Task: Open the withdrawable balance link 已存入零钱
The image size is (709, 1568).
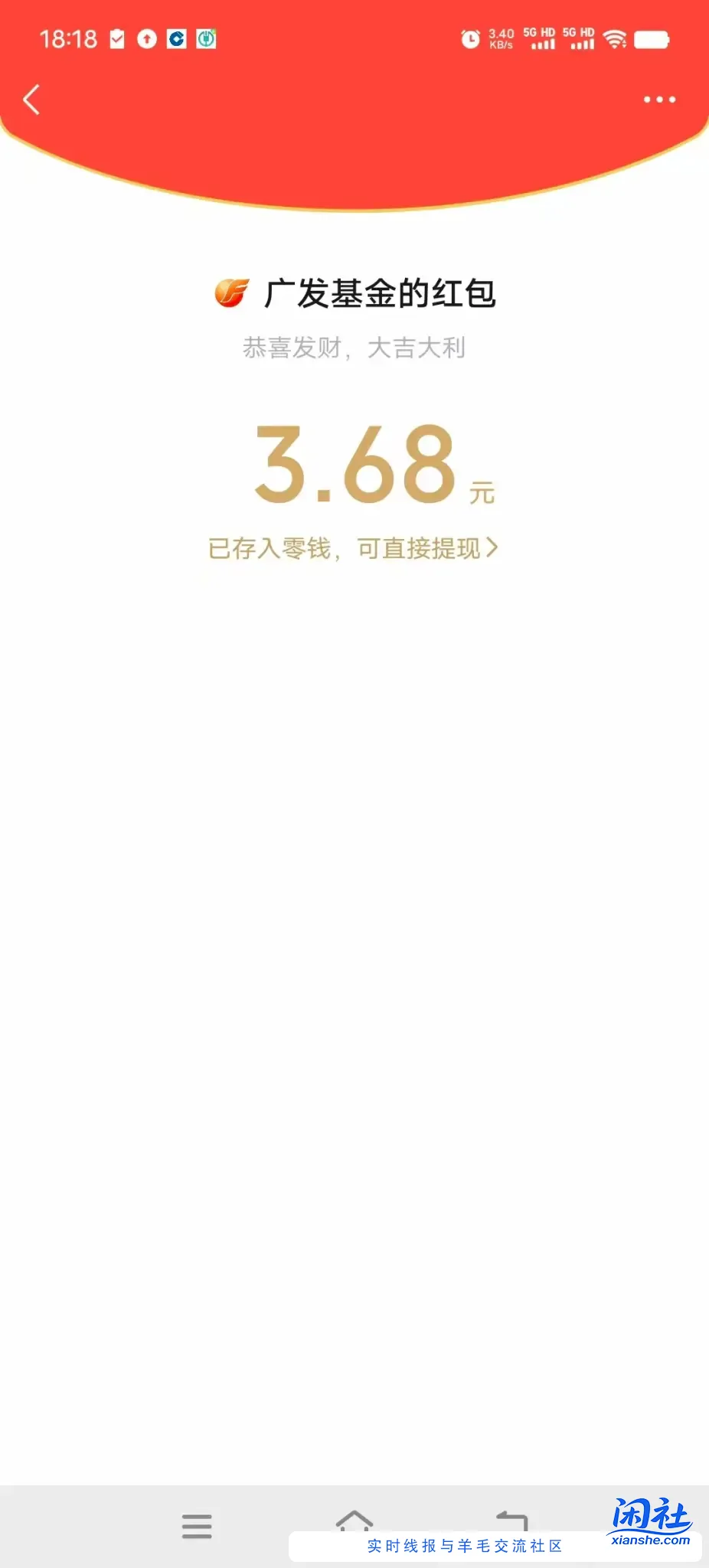Action: (353, 548)
